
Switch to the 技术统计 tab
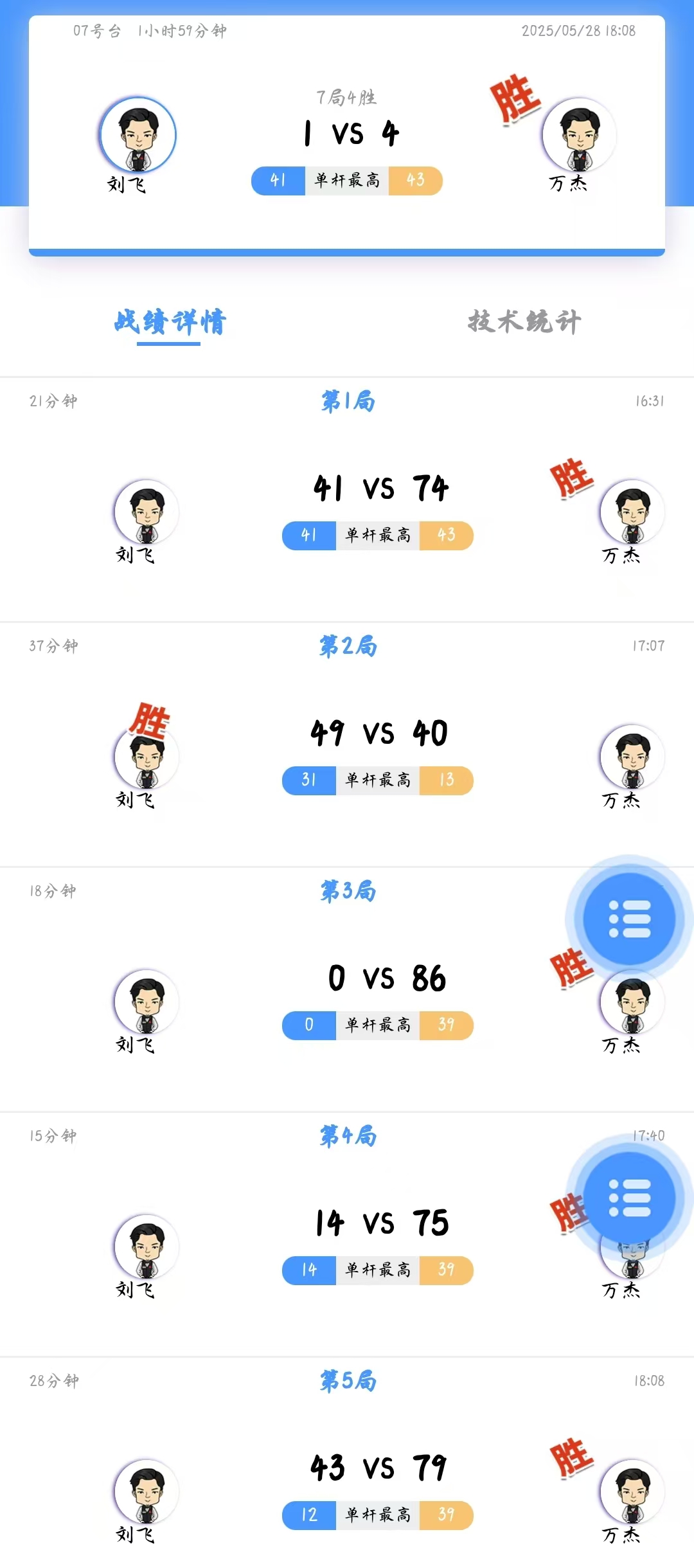(524, 321)
